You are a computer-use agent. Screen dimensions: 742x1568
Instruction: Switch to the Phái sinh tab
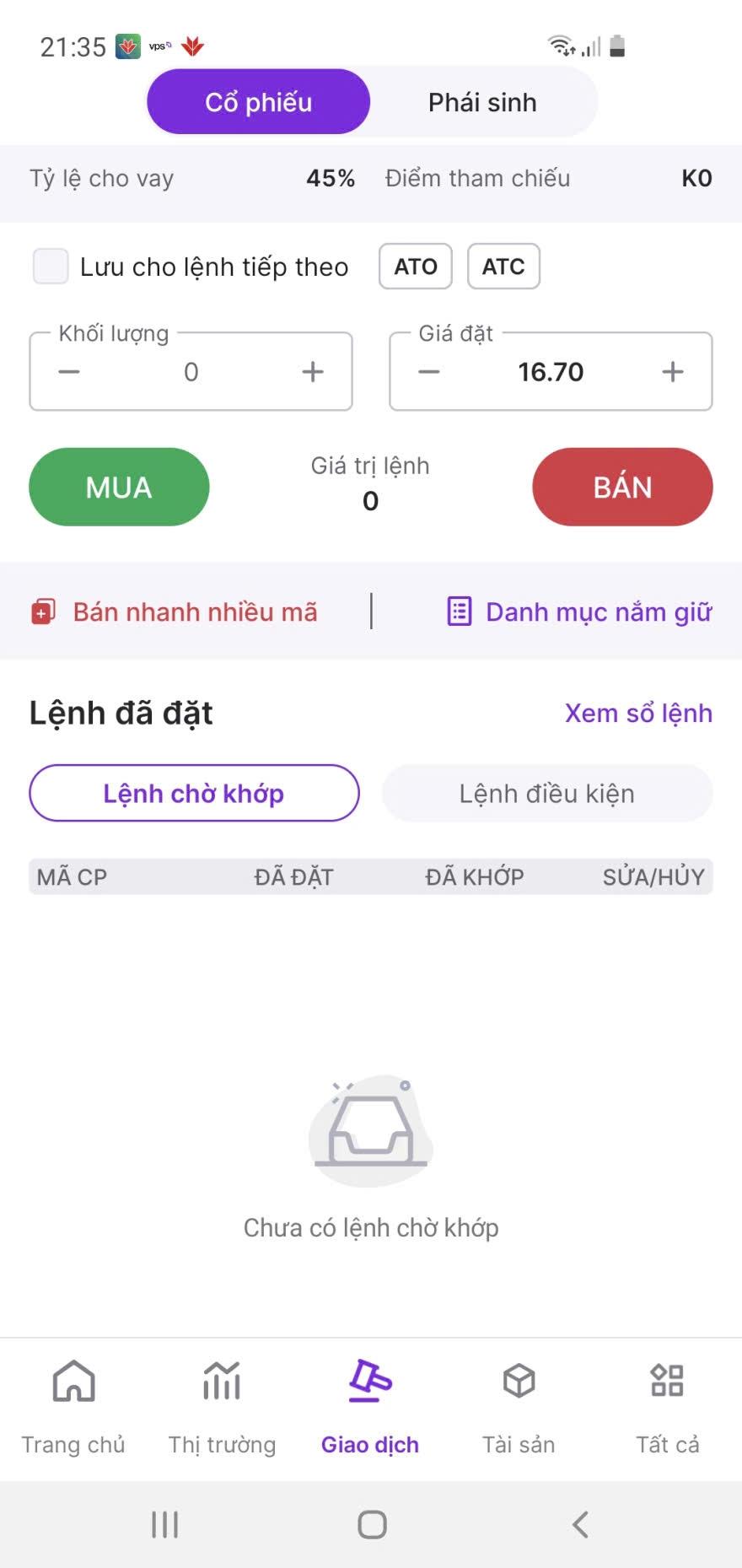(x=482, y=102)
